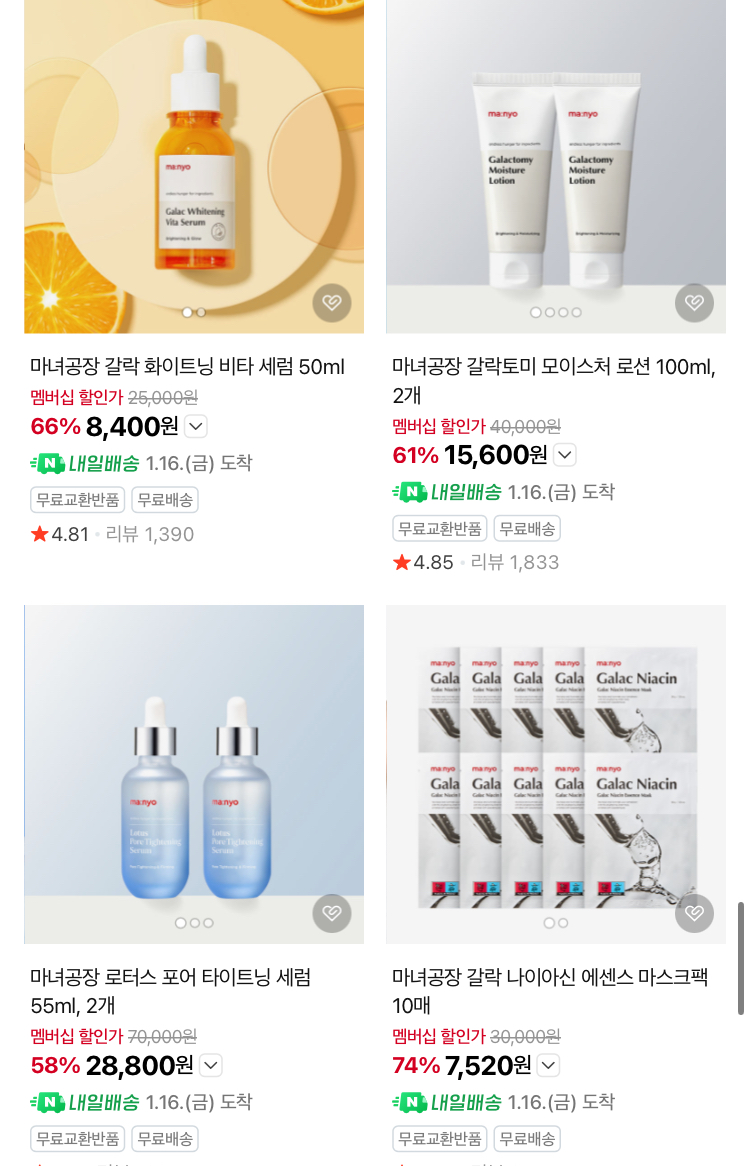Expand price details next to 28,800원
Image resolution: width=750 pixels, height=1166 pixels.
coord(211,1066)
